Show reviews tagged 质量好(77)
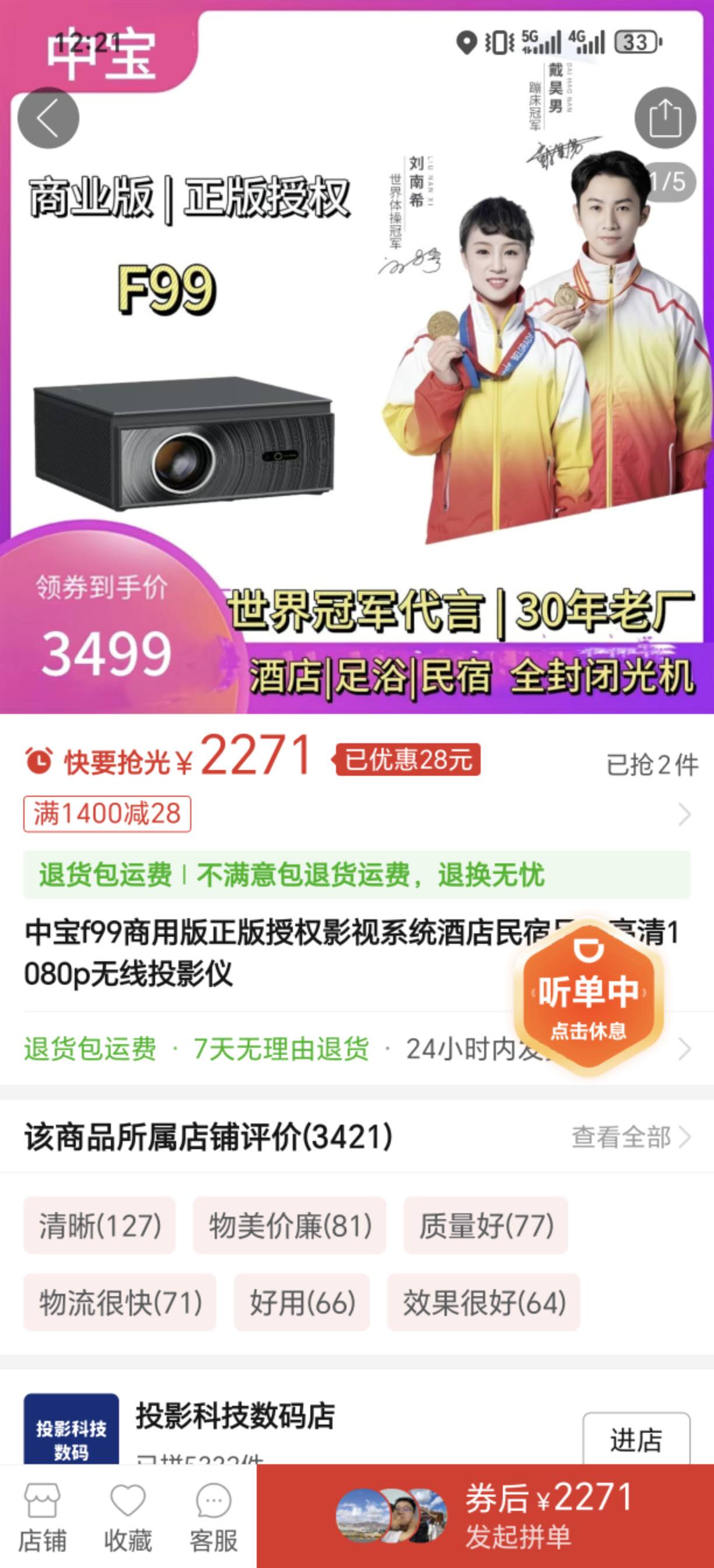The width and height of the screenshot is (714, 1568). click(486, 1226)
